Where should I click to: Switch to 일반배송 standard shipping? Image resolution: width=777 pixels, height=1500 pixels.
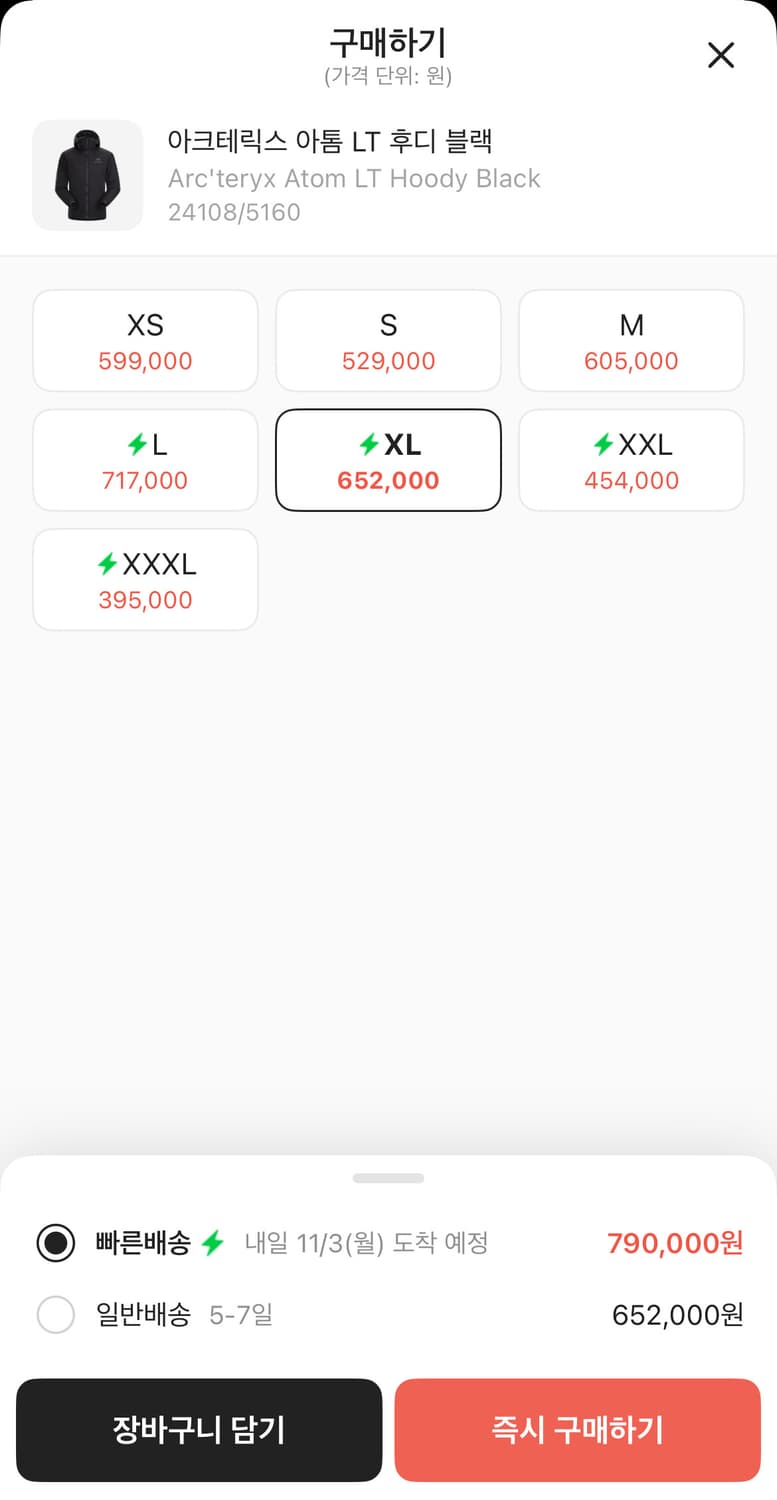click(x=56, y=1314)
